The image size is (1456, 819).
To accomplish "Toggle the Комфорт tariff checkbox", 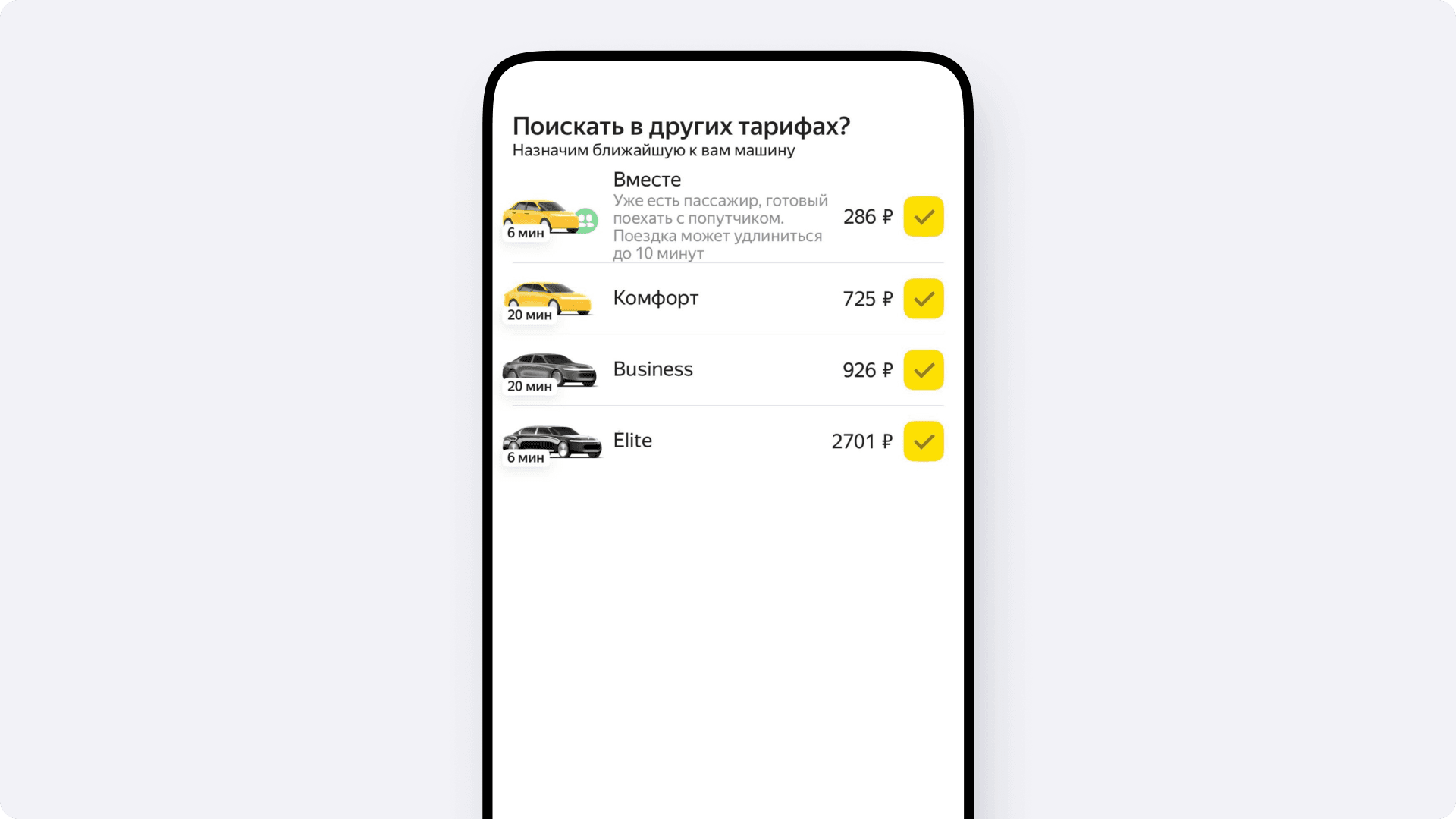I will point(923,299).
